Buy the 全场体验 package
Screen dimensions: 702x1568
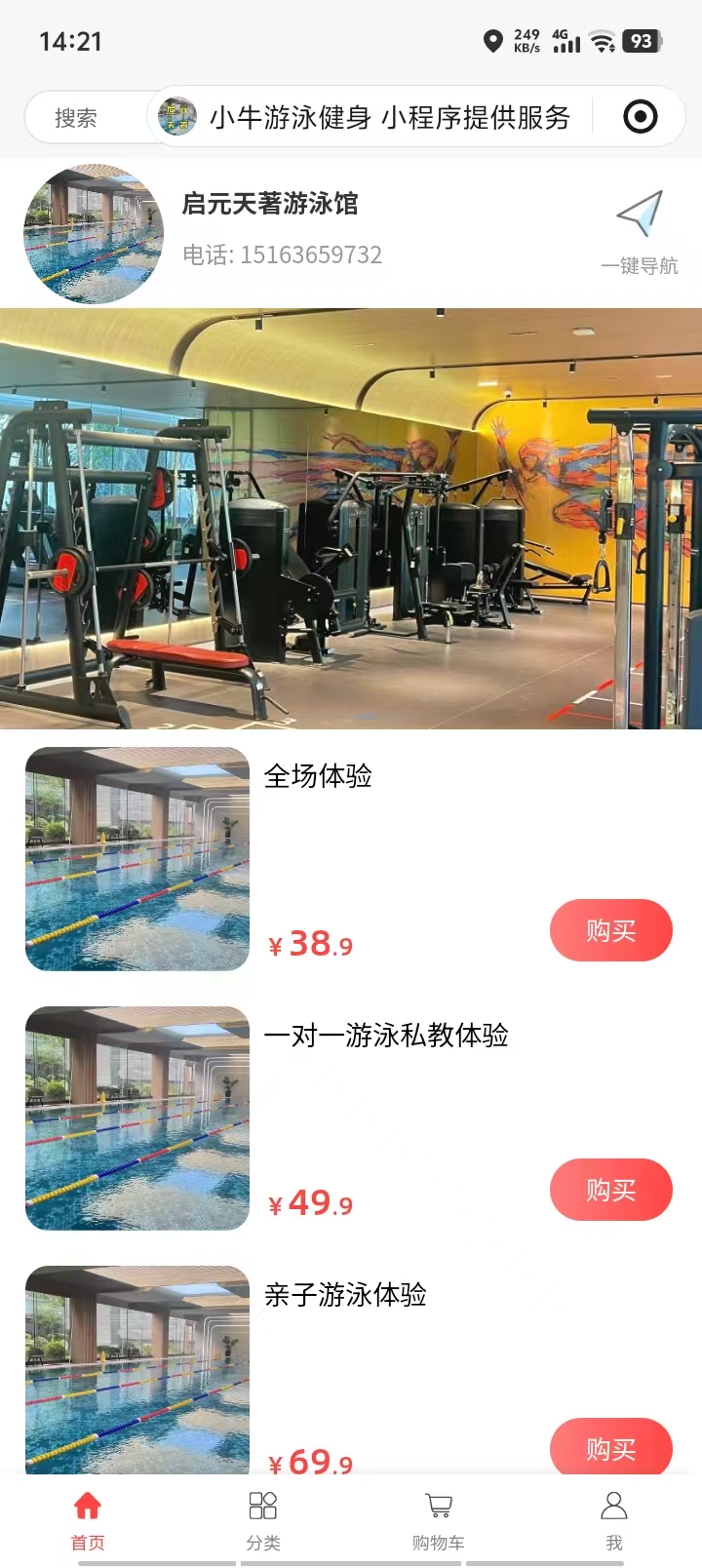610,930
